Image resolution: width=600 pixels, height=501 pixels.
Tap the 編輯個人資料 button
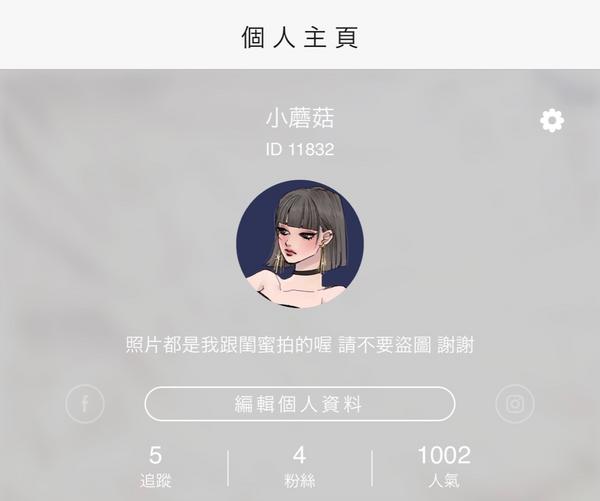pos(300,404)
